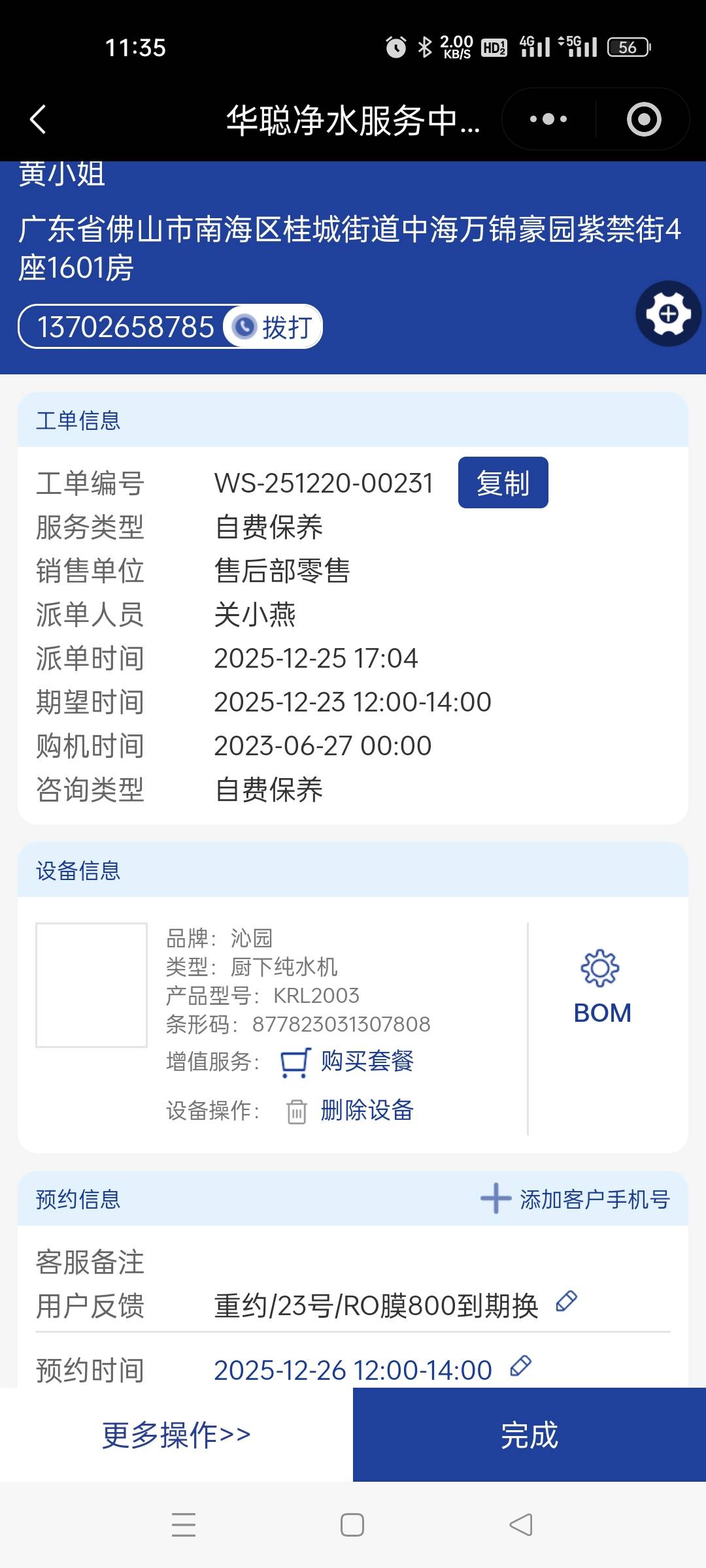Call the customer with 拨打 button

(x=275, y=327)
